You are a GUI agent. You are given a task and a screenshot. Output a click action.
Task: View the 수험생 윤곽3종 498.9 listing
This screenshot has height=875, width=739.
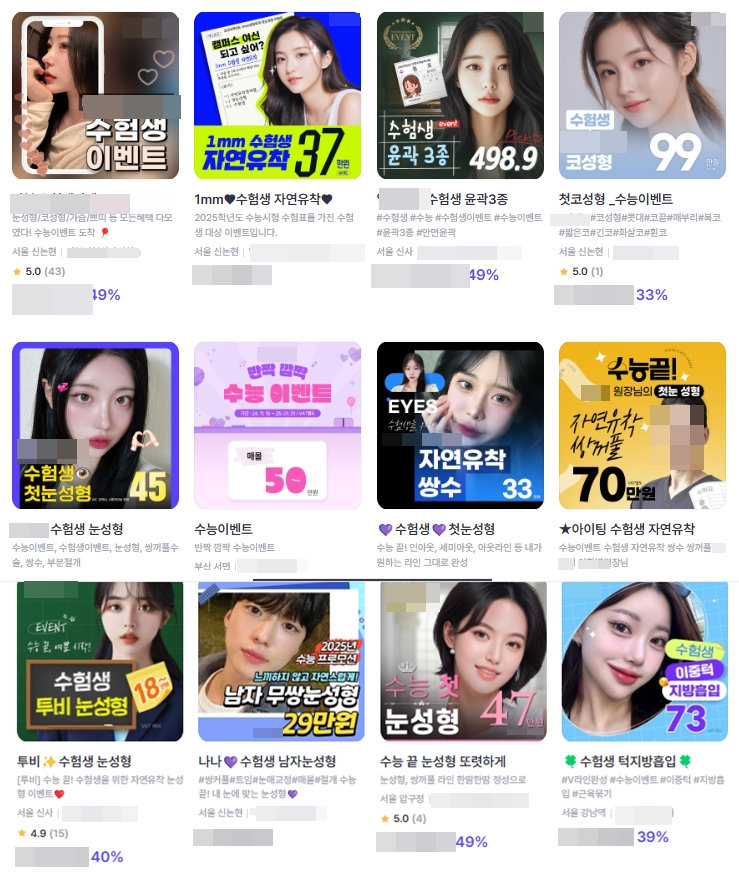[x=460, y=96]
